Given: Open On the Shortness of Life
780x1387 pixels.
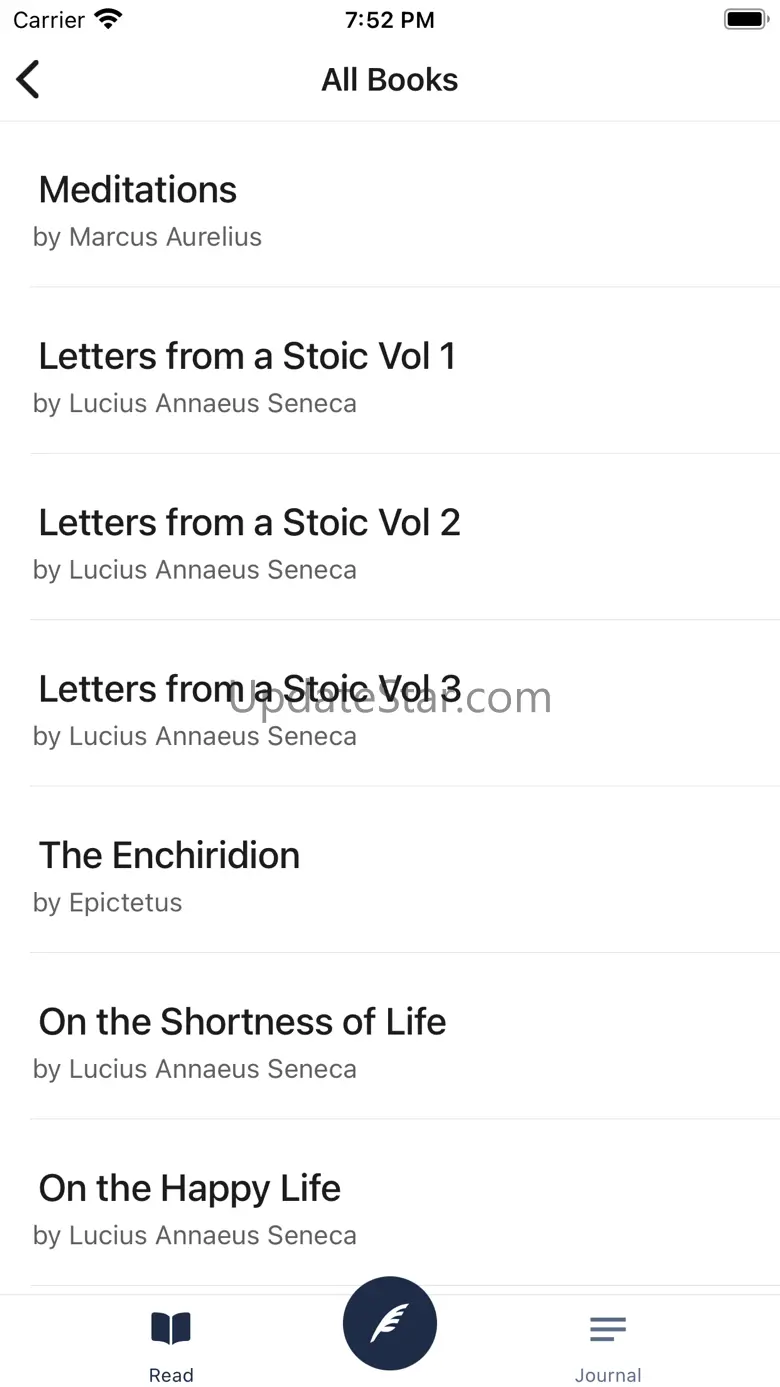Looking at the screenshot, I should tap(390, 1042).
